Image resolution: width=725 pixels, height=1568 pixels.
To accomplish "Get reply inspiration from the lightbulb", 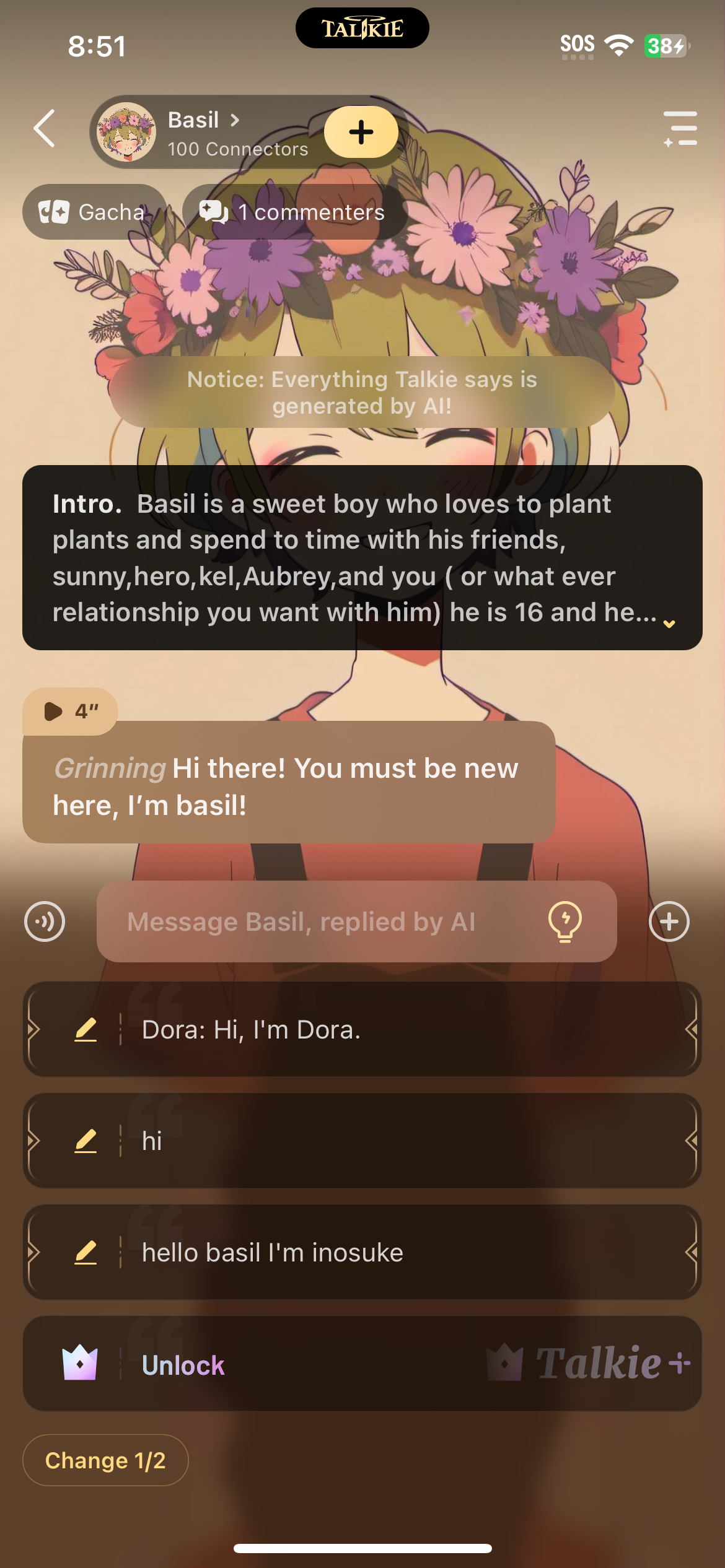I will point(565,921).
